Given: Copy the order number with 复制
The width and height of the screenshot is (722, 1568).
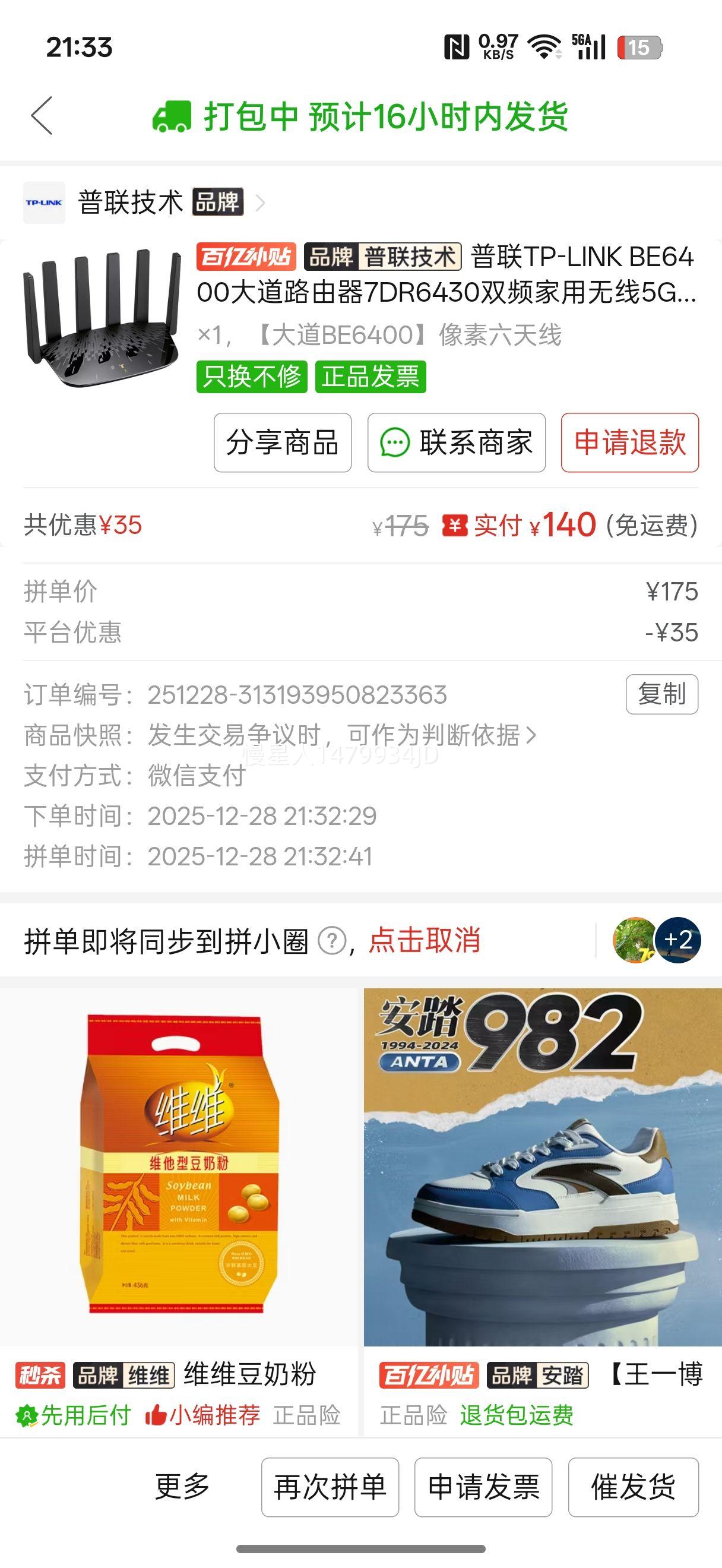Looking at the screenshot, I should click(661, 694).
